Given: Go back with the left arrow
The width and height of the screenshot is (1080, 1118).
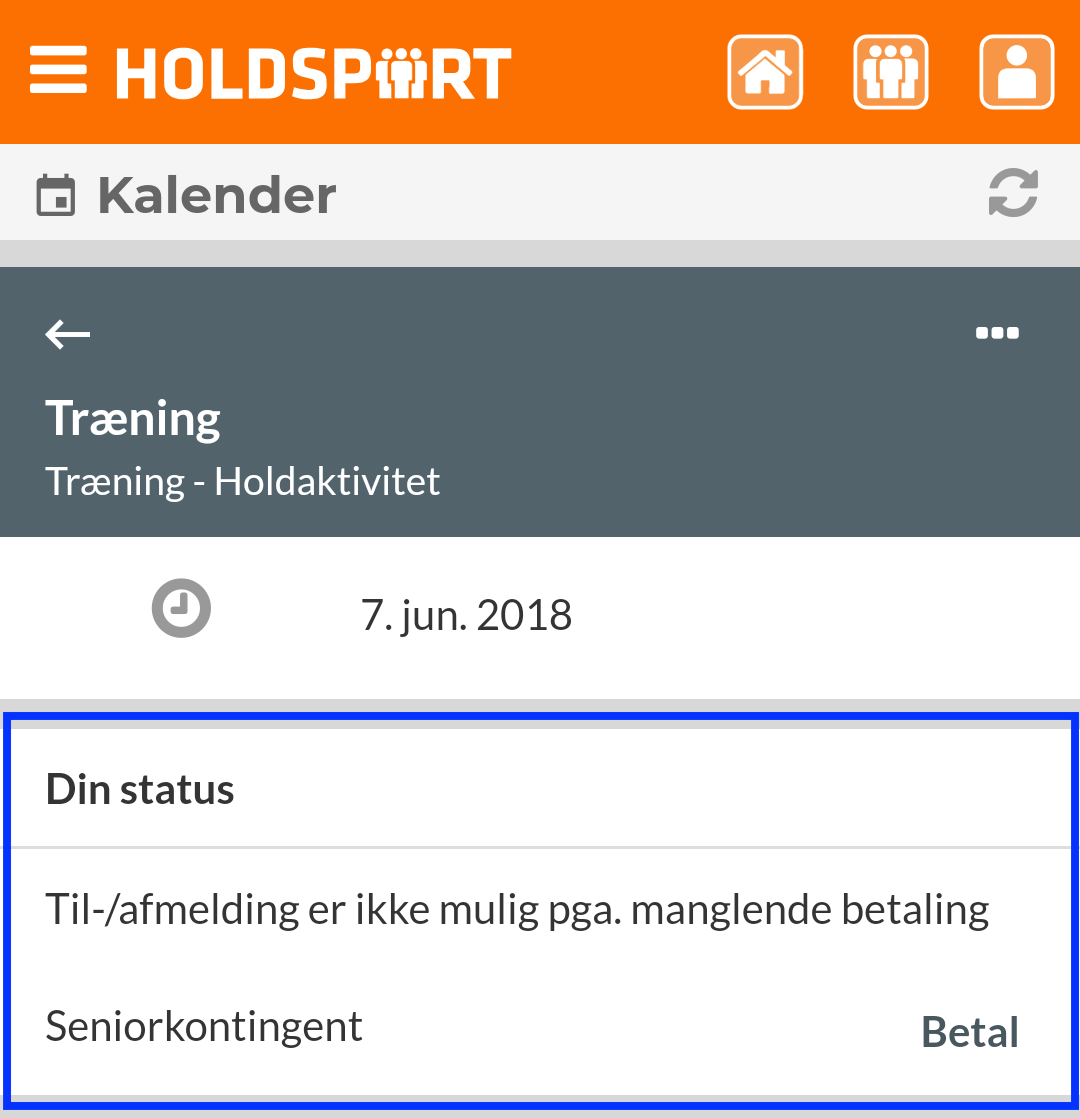Looking at the screenshot, I should pos(68,334).
